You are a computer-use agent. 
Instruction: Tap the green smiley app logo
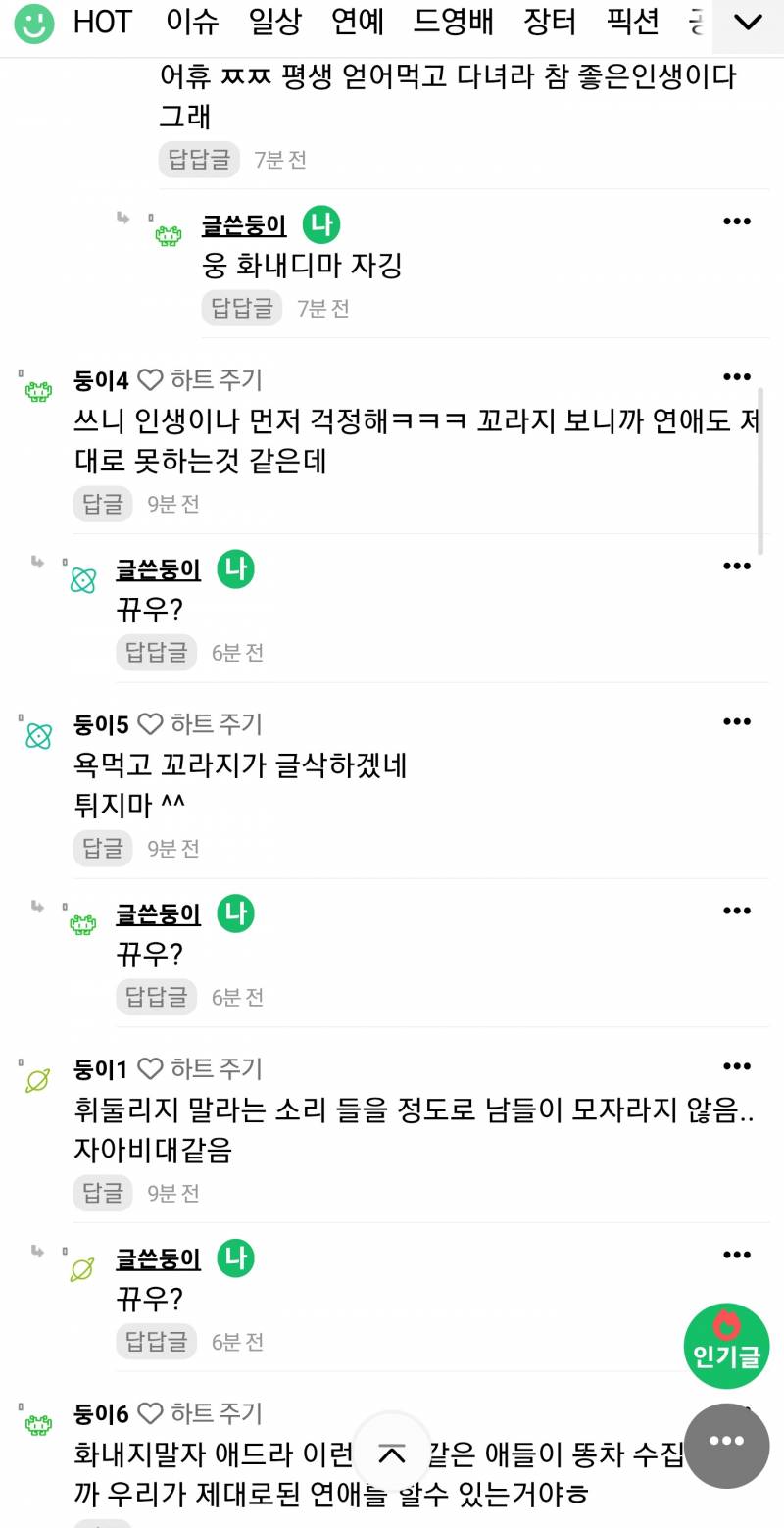click(x=33, y=24)
